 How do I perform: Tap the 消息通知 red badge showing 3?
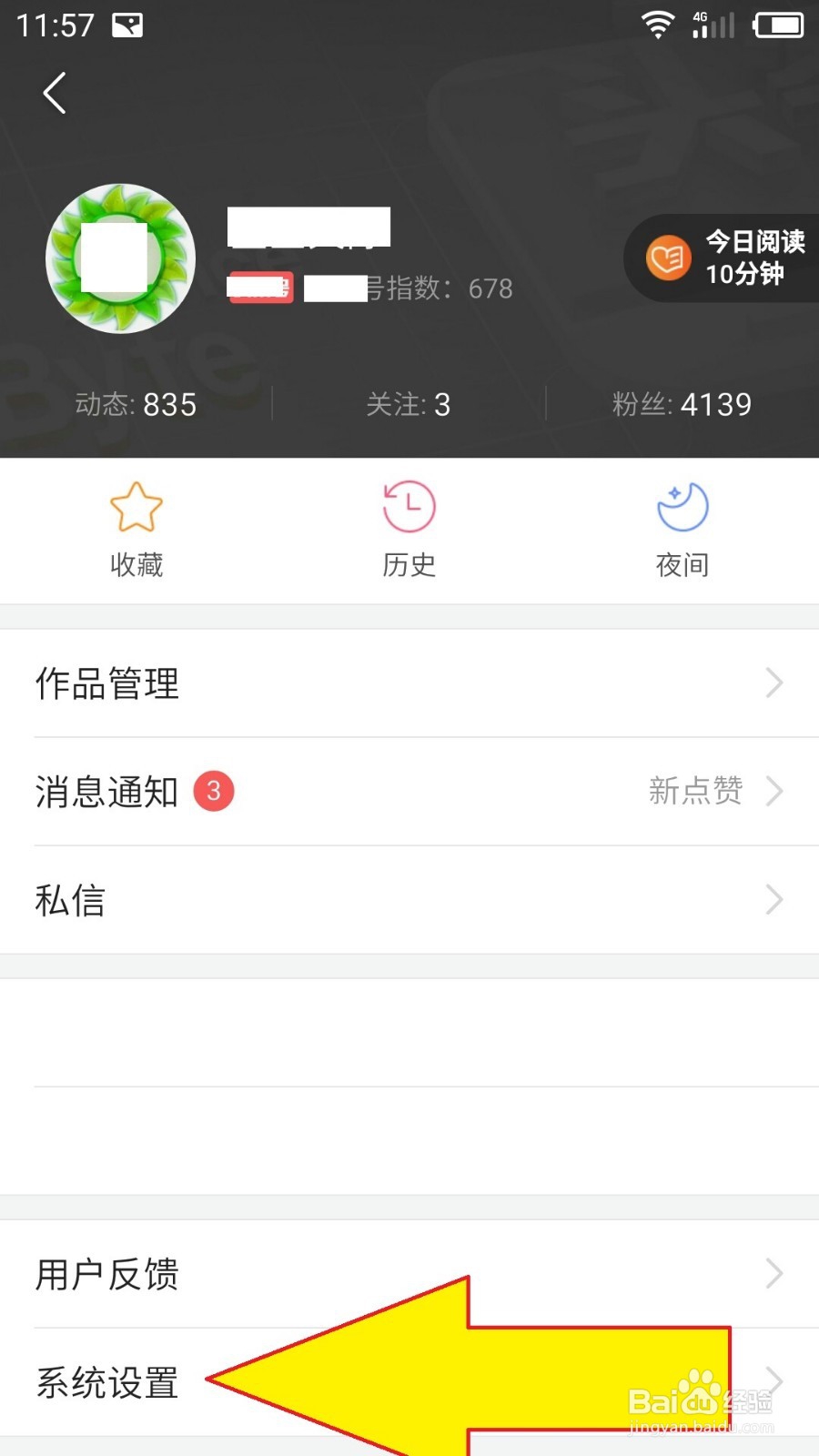[x=216, y=791]
